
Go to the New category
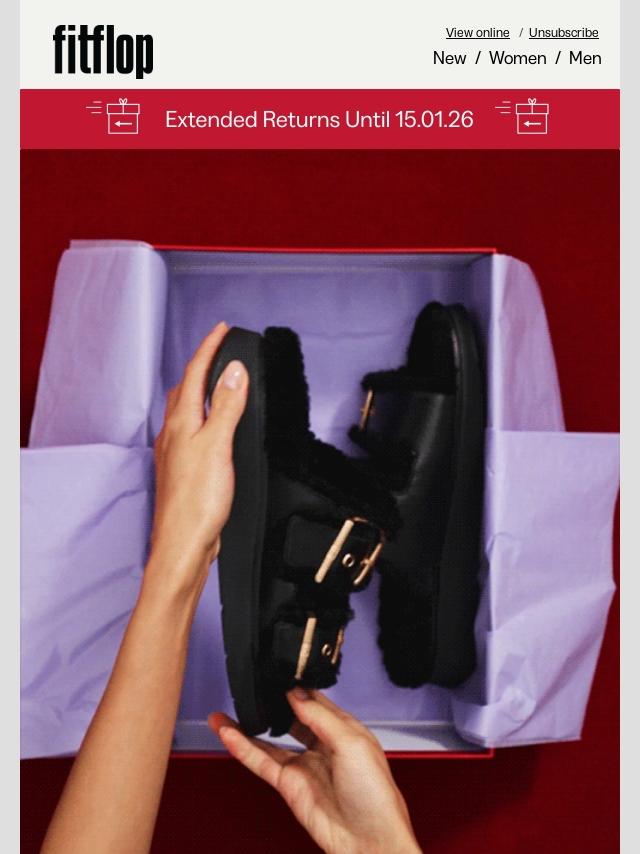449,58
